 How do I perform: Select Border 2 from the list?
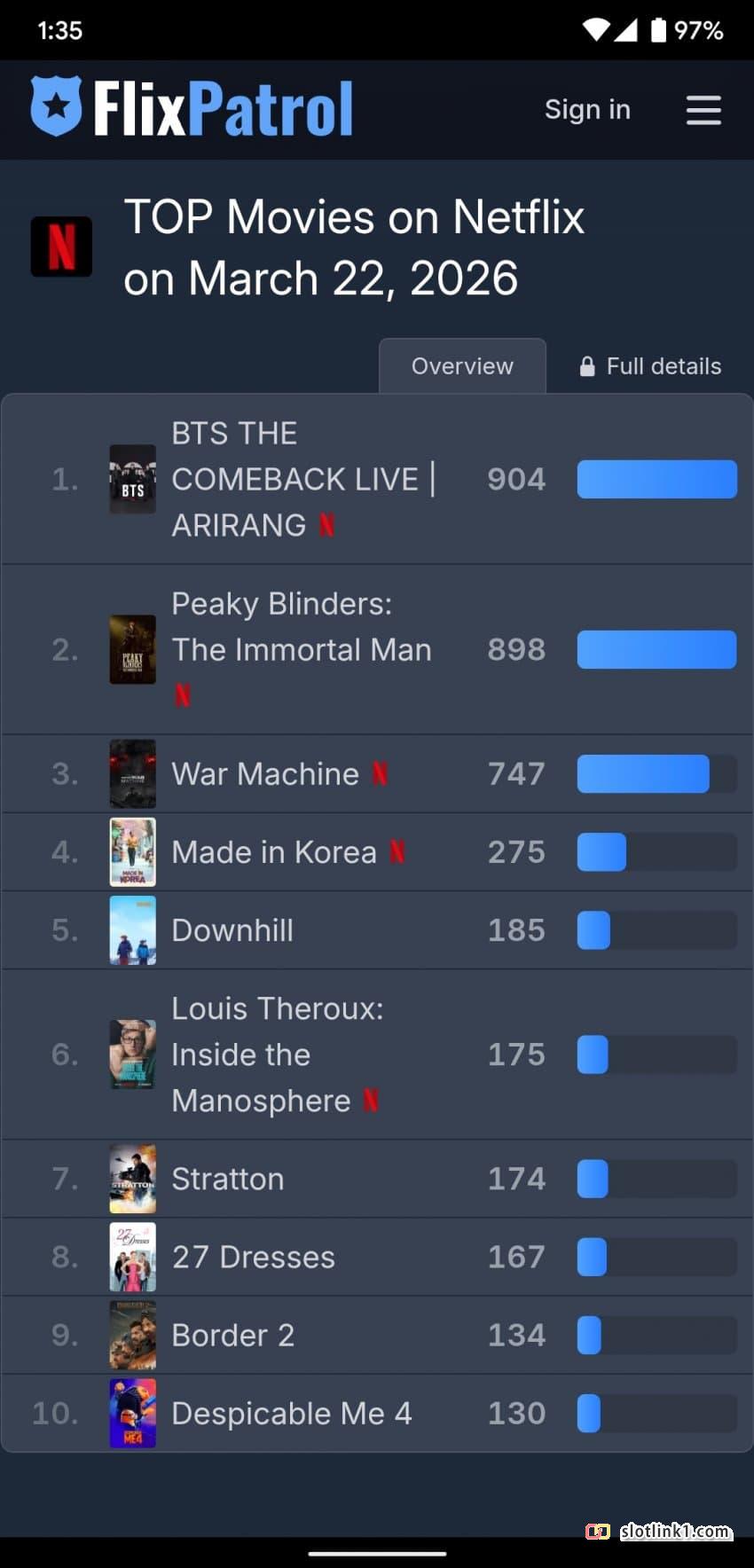tap(232, 1335)
